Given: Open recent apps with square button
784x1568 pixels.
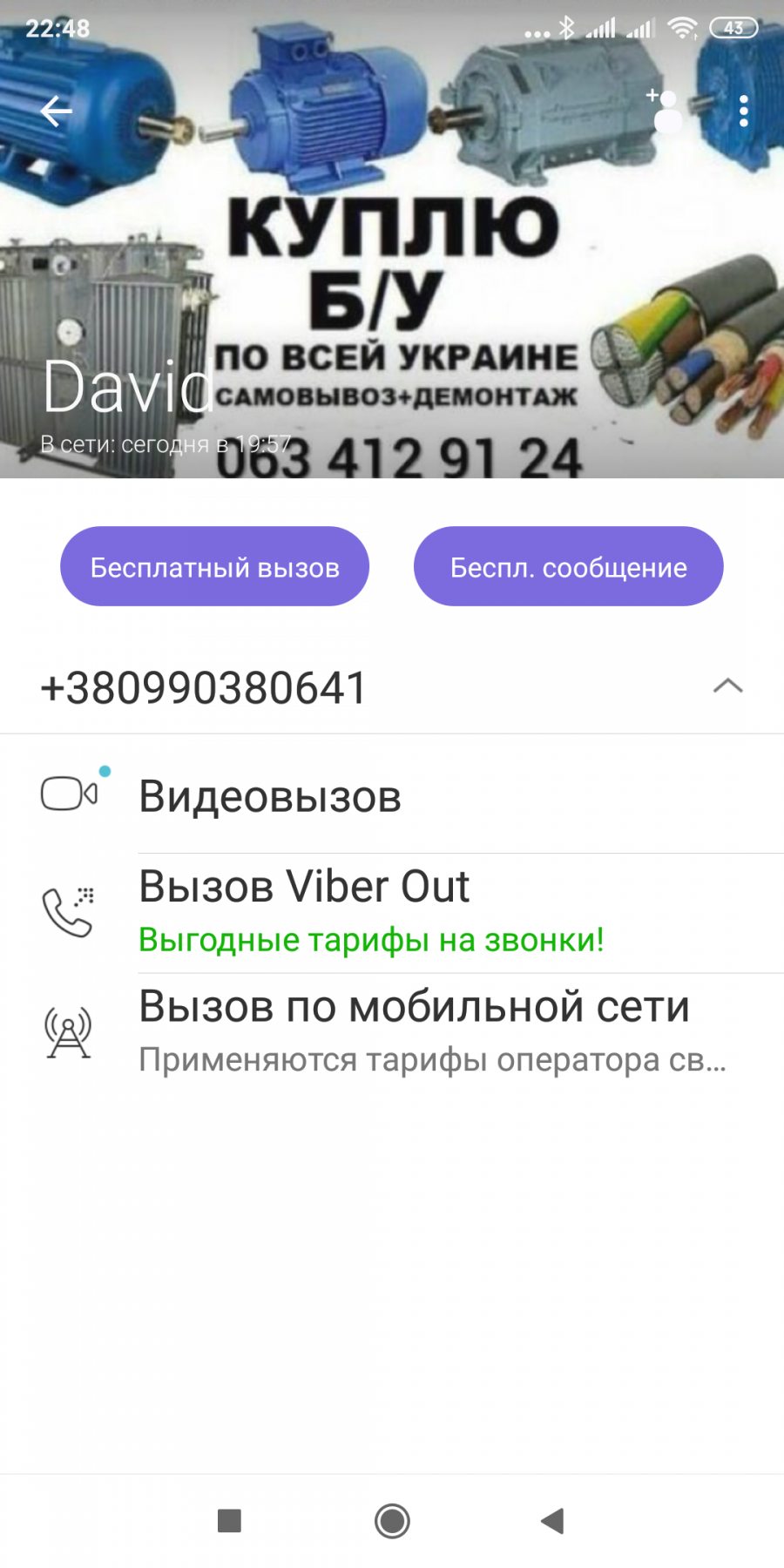Looking at the screenshot, I should 229,1521.
